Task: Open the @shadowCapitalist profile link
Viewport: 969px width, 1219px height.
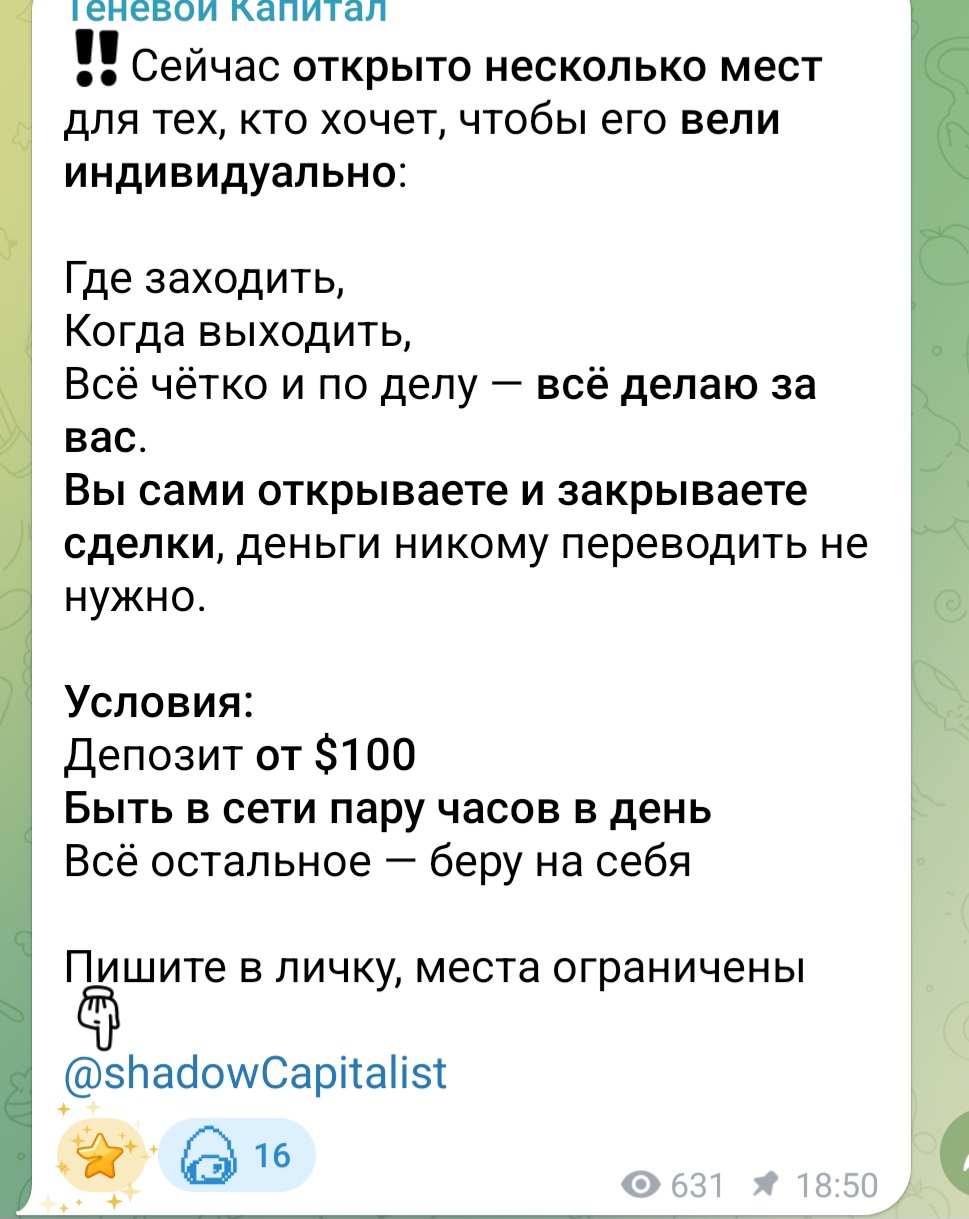Action: [255, 1072]
